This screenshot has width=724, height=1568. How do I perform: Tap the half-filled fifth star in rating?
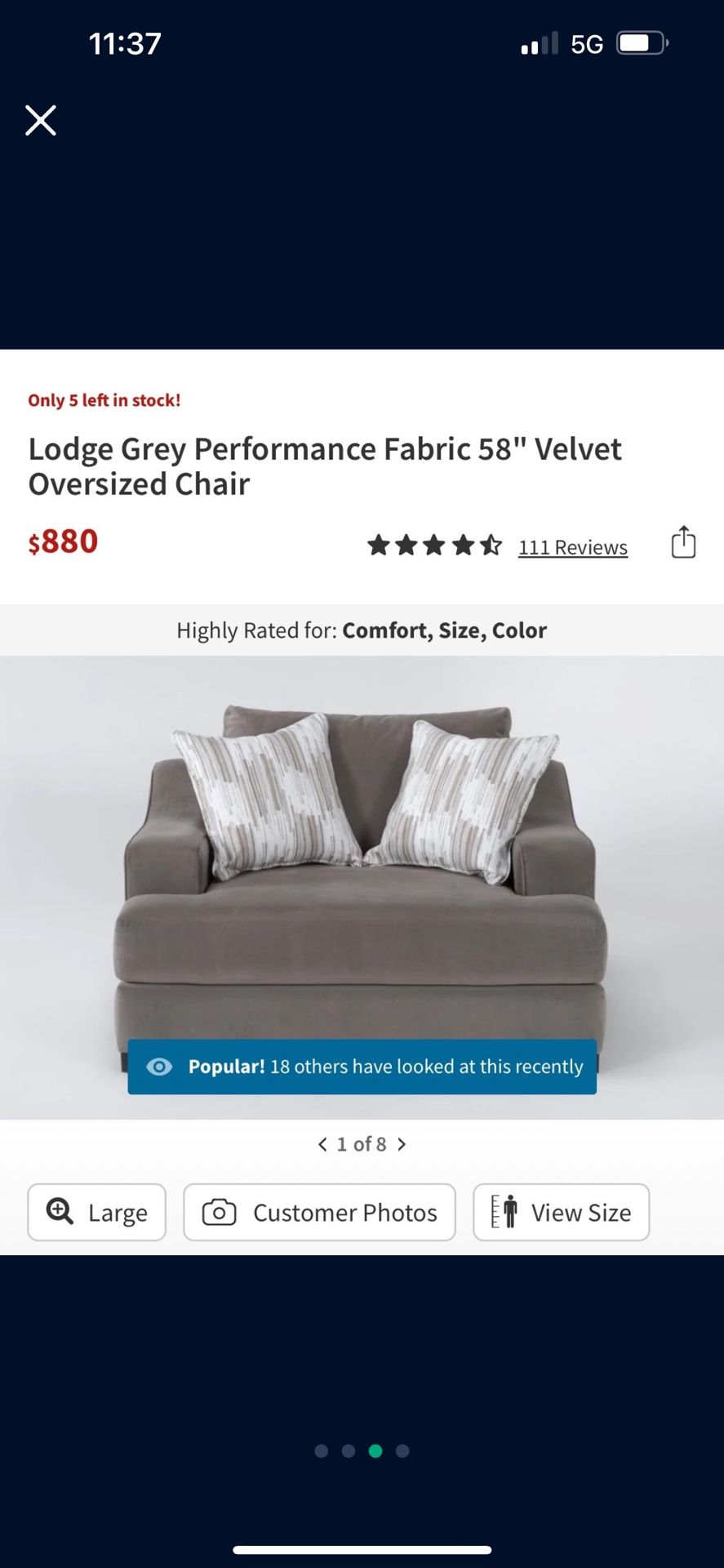(491, 543)
